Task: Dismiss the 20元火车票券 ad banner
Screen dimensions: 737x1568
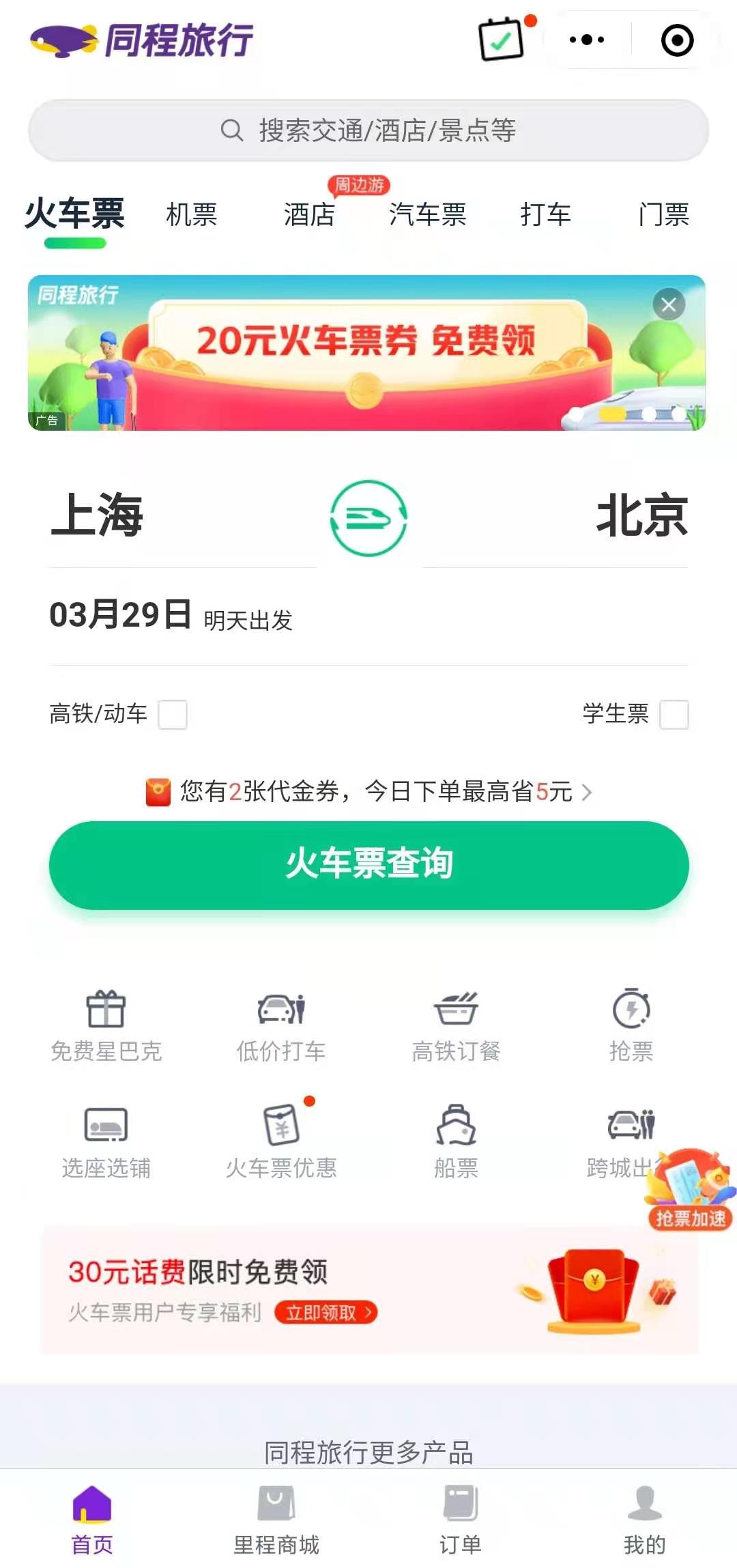Action: tap(669, 304)
